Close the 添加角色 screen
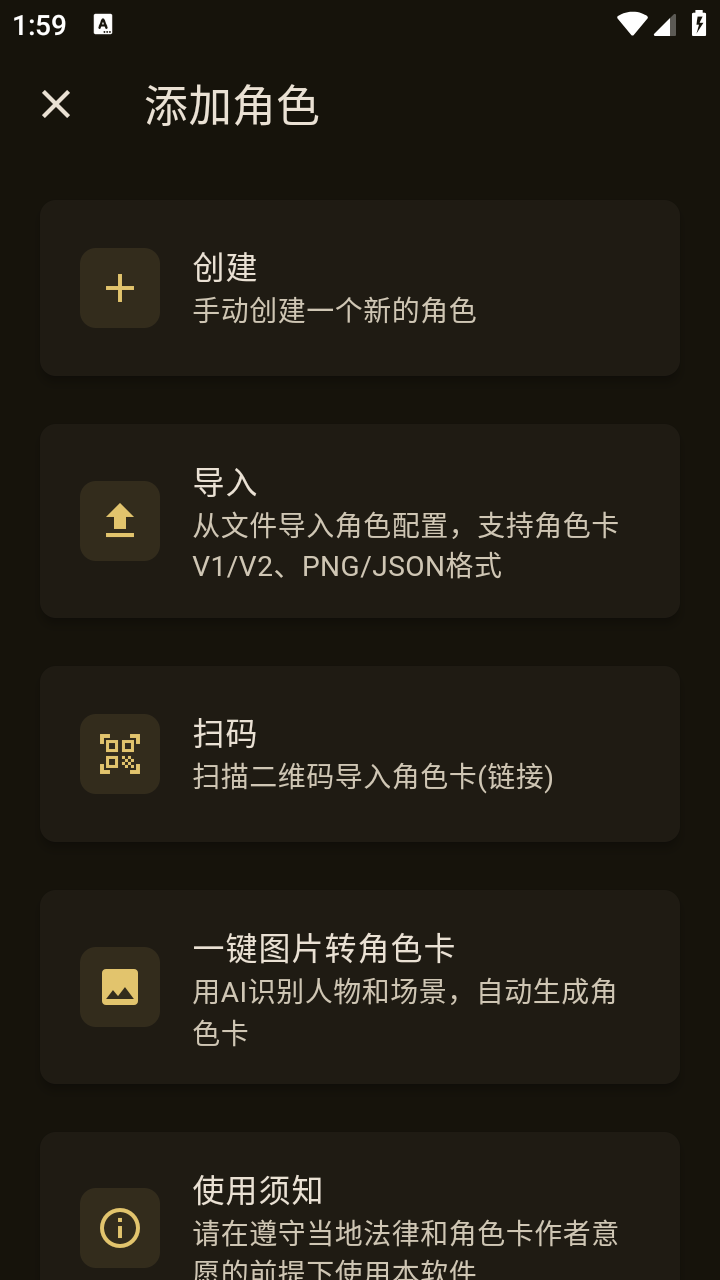 (56, 104)
